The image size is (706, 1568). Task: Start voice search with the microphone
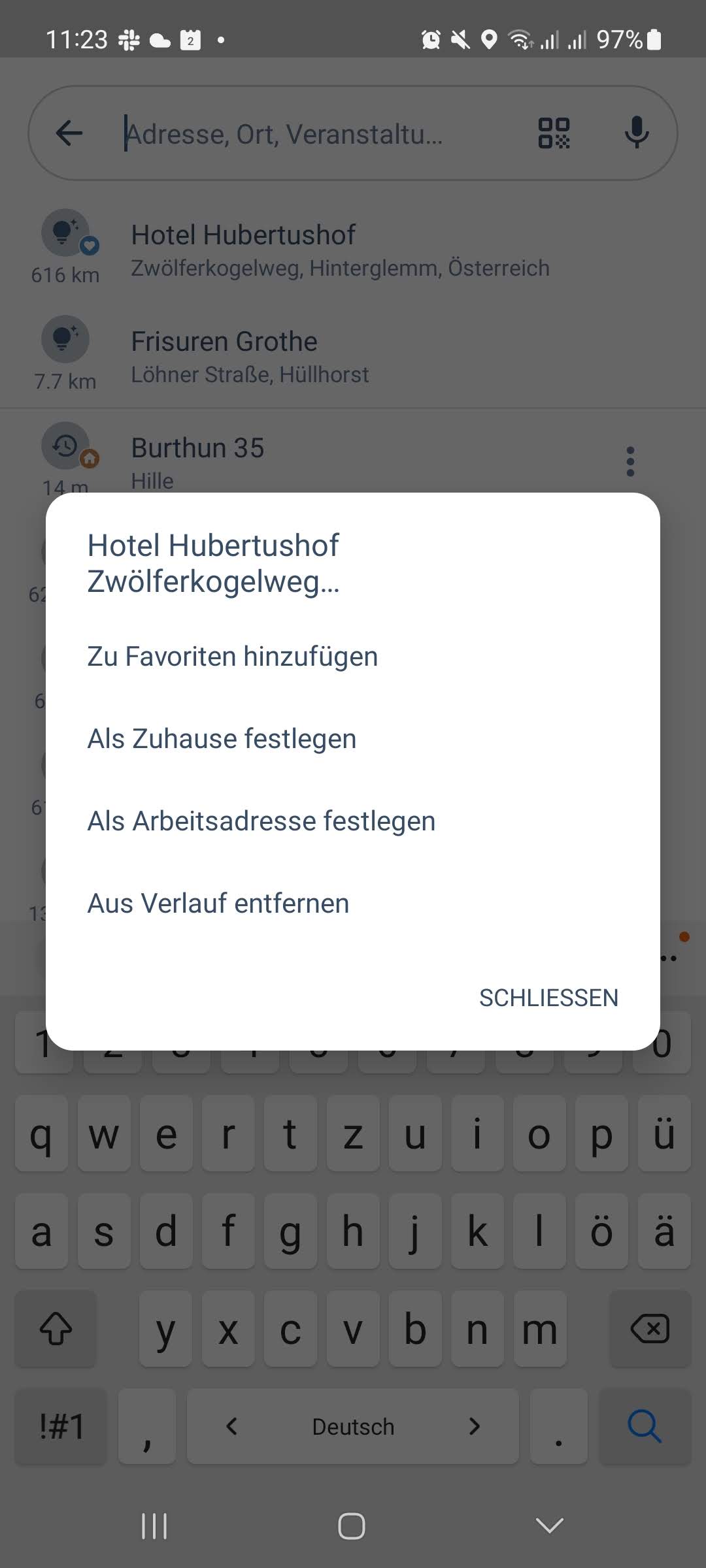(636, 133)
